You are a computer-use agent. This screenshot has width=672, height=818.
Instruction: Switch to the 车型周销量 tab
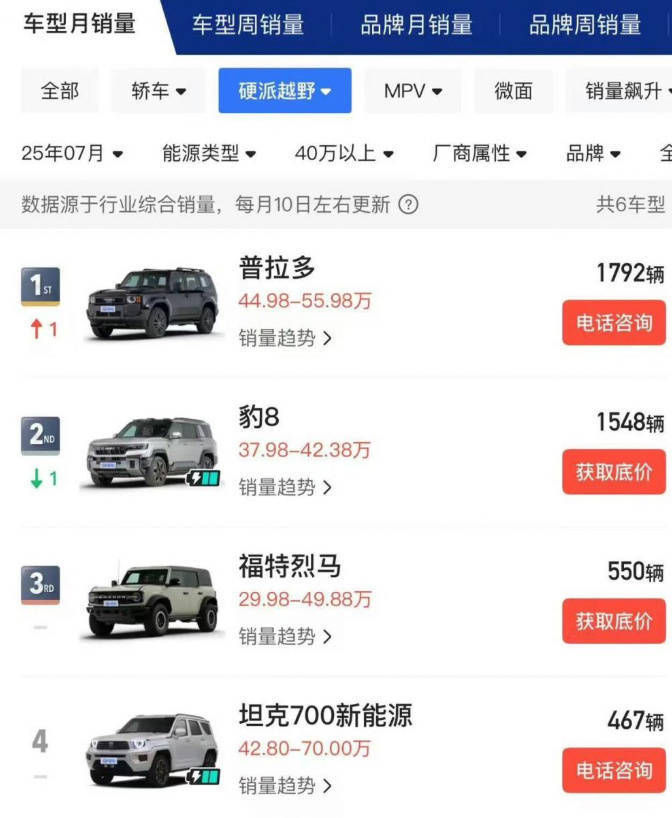click(x=248, y=25)
